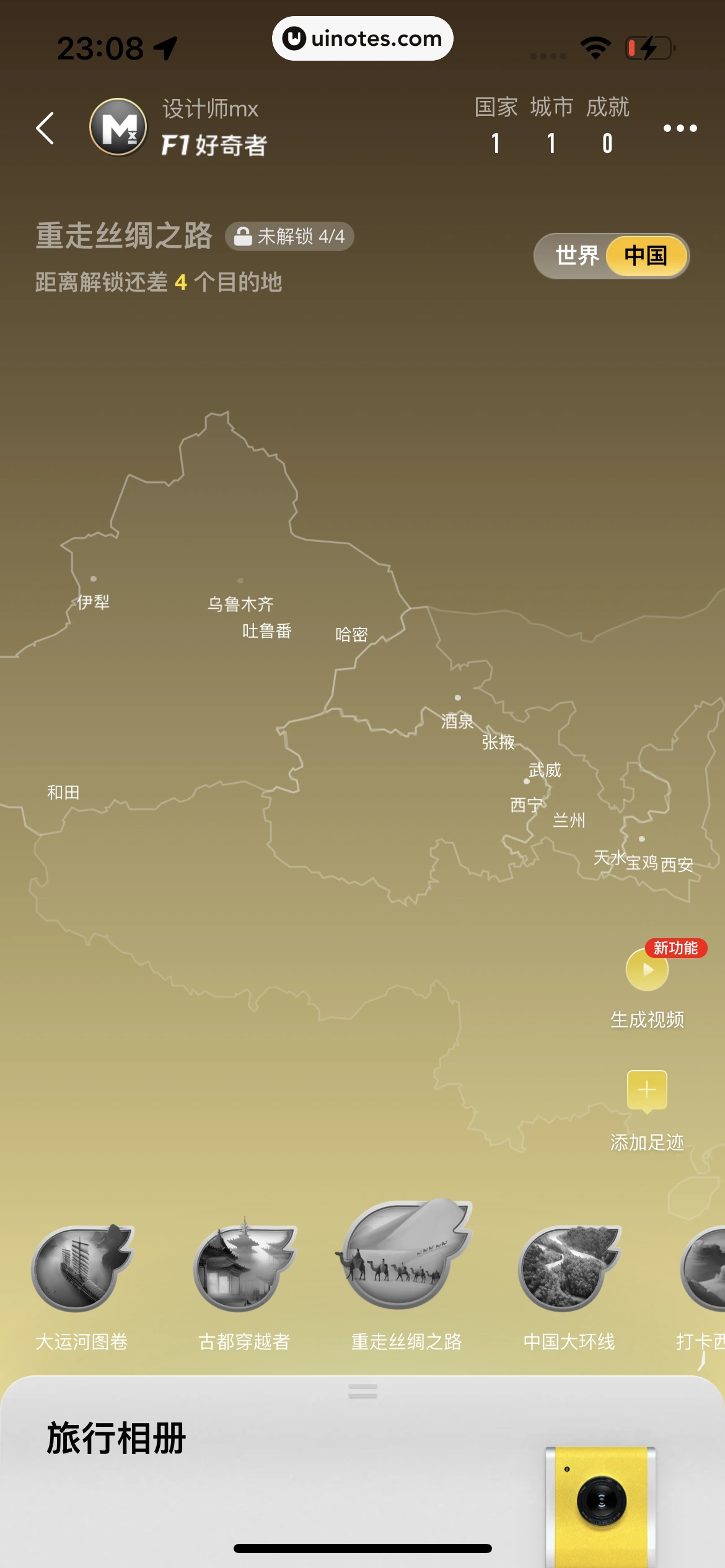Tap the 未解锁 4/4 lock chip
This screenshot has height=1568, width=725.
pyautogui.click(x=289, y=237)
